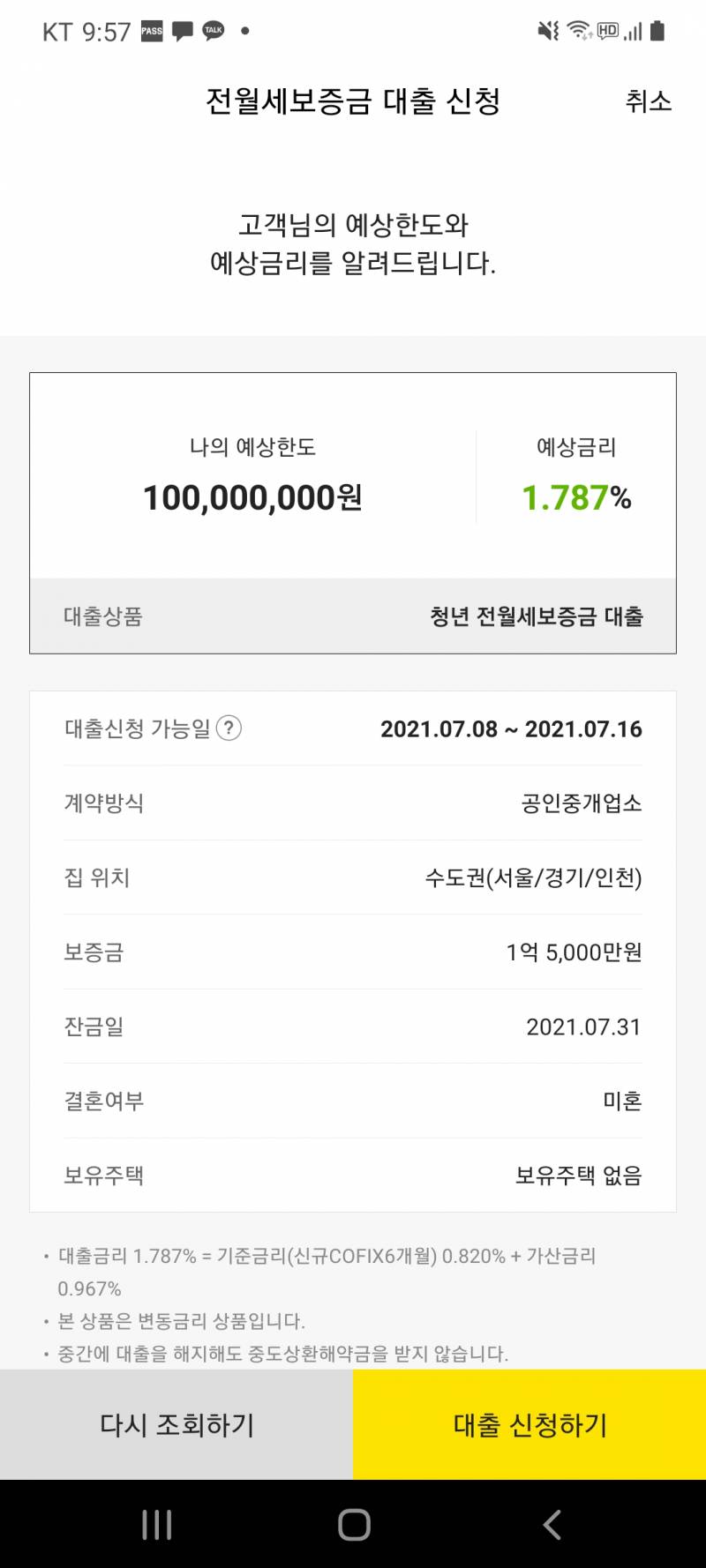Tap 대출 신청하기 to apply for loan
Viewport: 706px width, 1568px height.
pyautogui.click(x=529, y=1424)
